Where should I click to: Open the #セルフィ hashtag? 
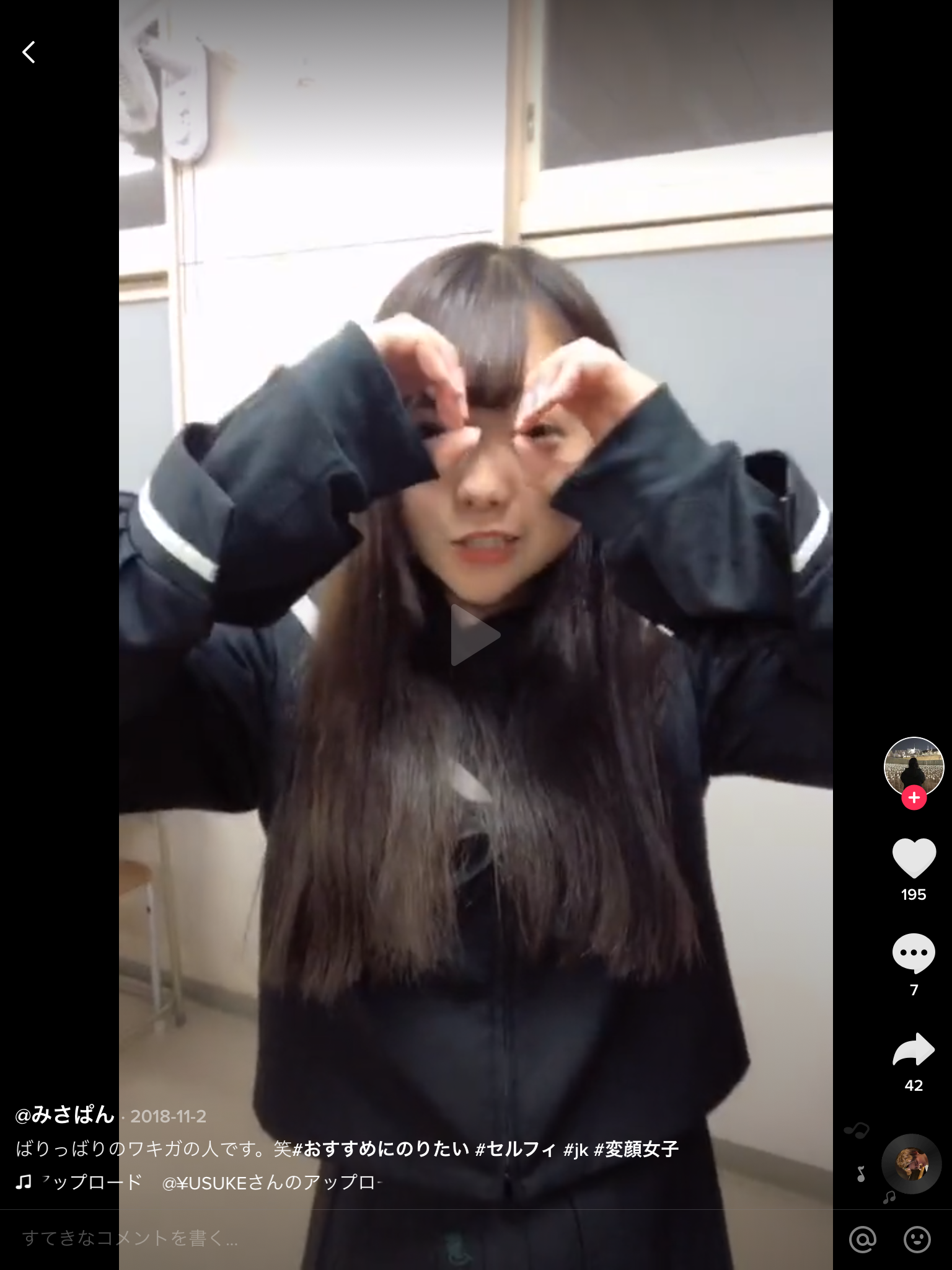click(515, 1149)
